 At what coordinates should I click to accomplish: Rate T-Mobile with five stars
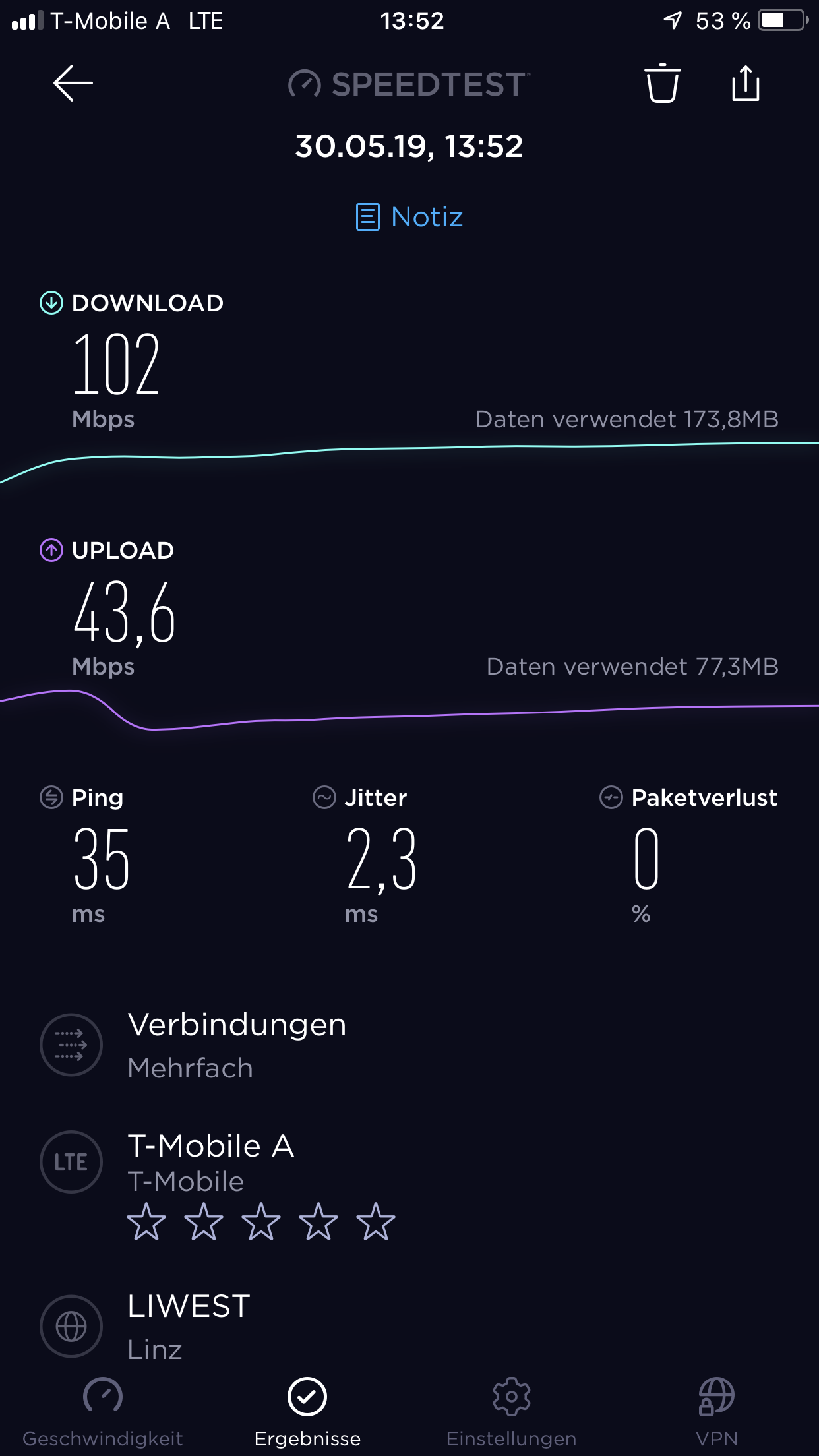point(376,1222)
